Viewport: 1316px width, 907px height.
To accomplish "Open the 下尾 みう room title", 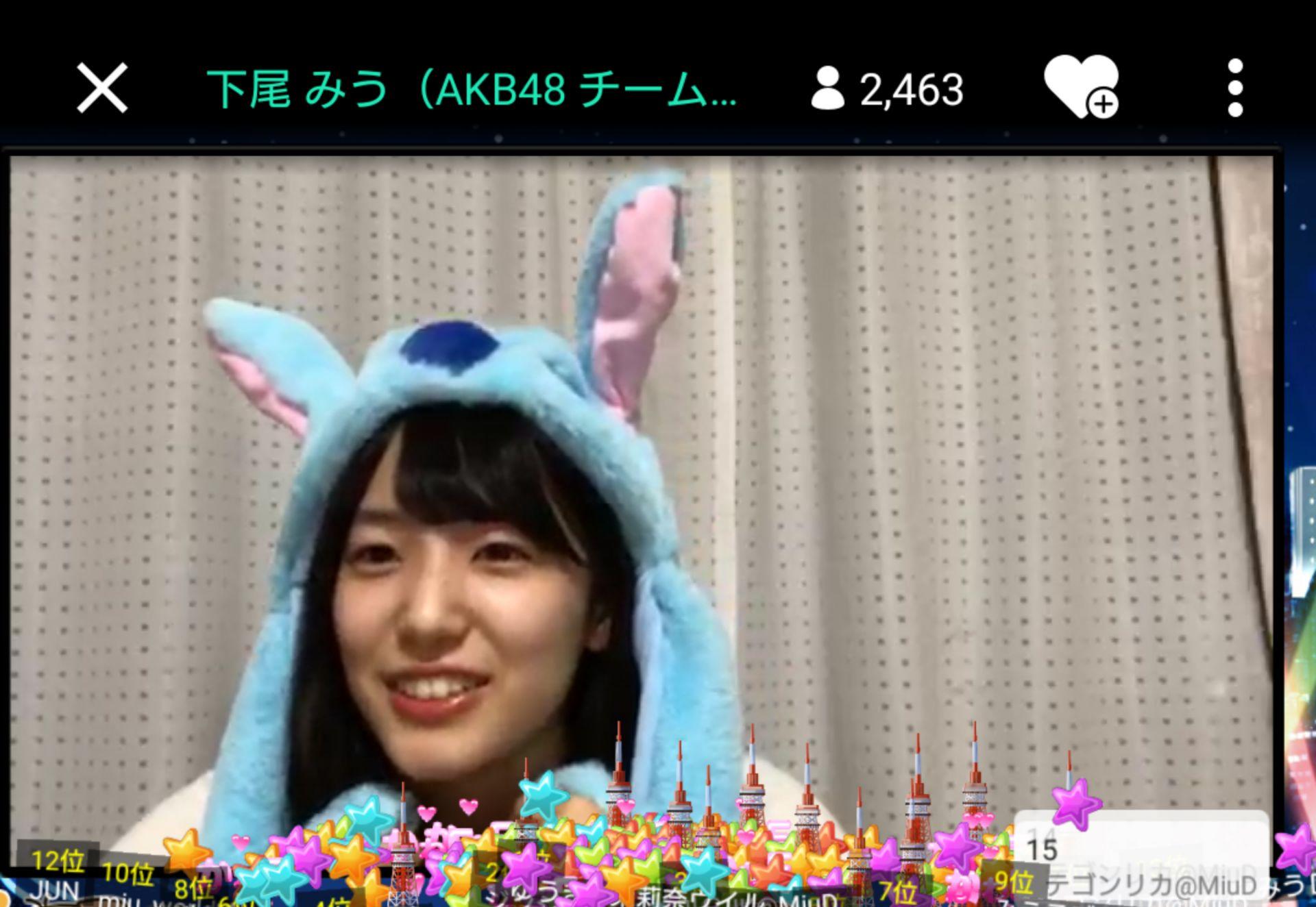I will click(472, 89).
